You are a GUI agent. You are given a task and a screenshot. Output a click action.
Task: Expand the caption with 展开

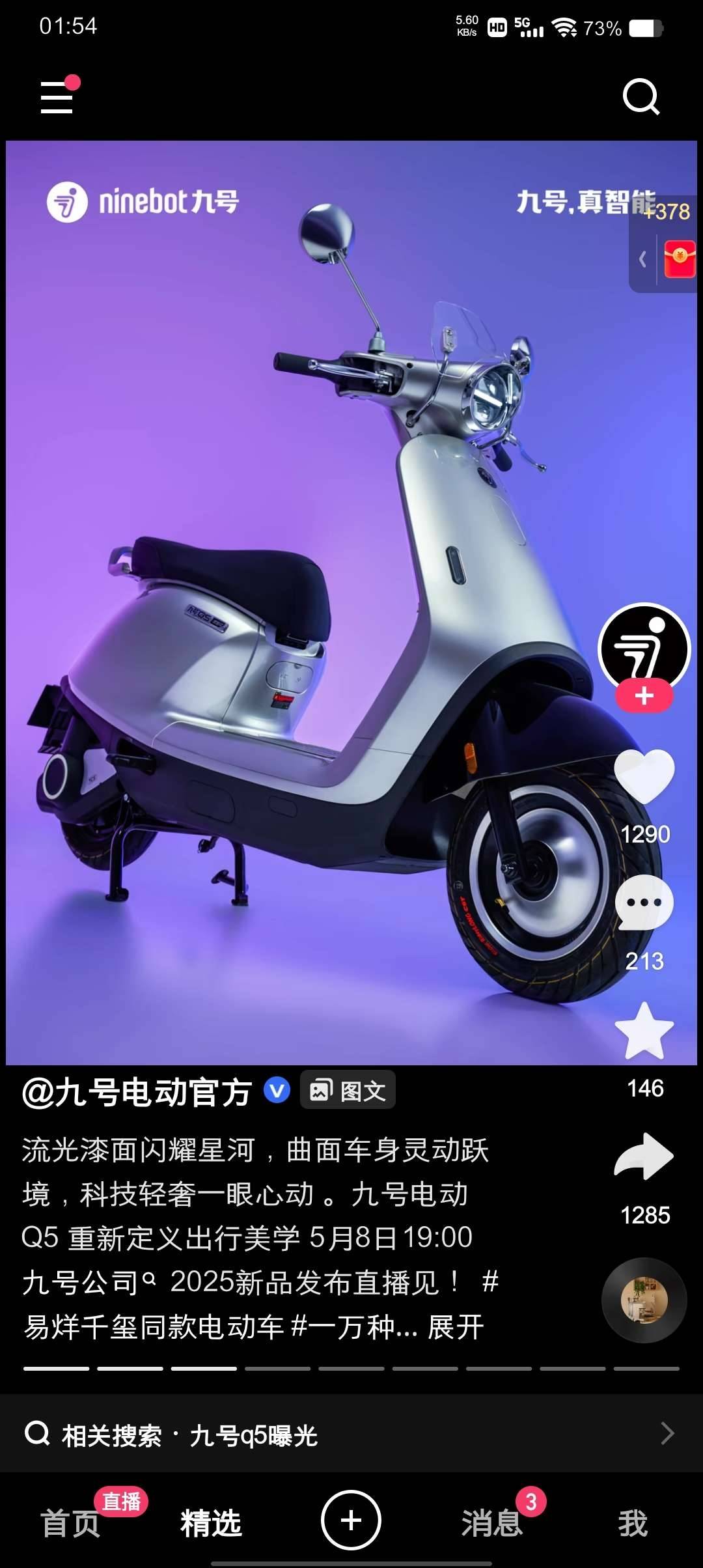(x=456, y=1326)
